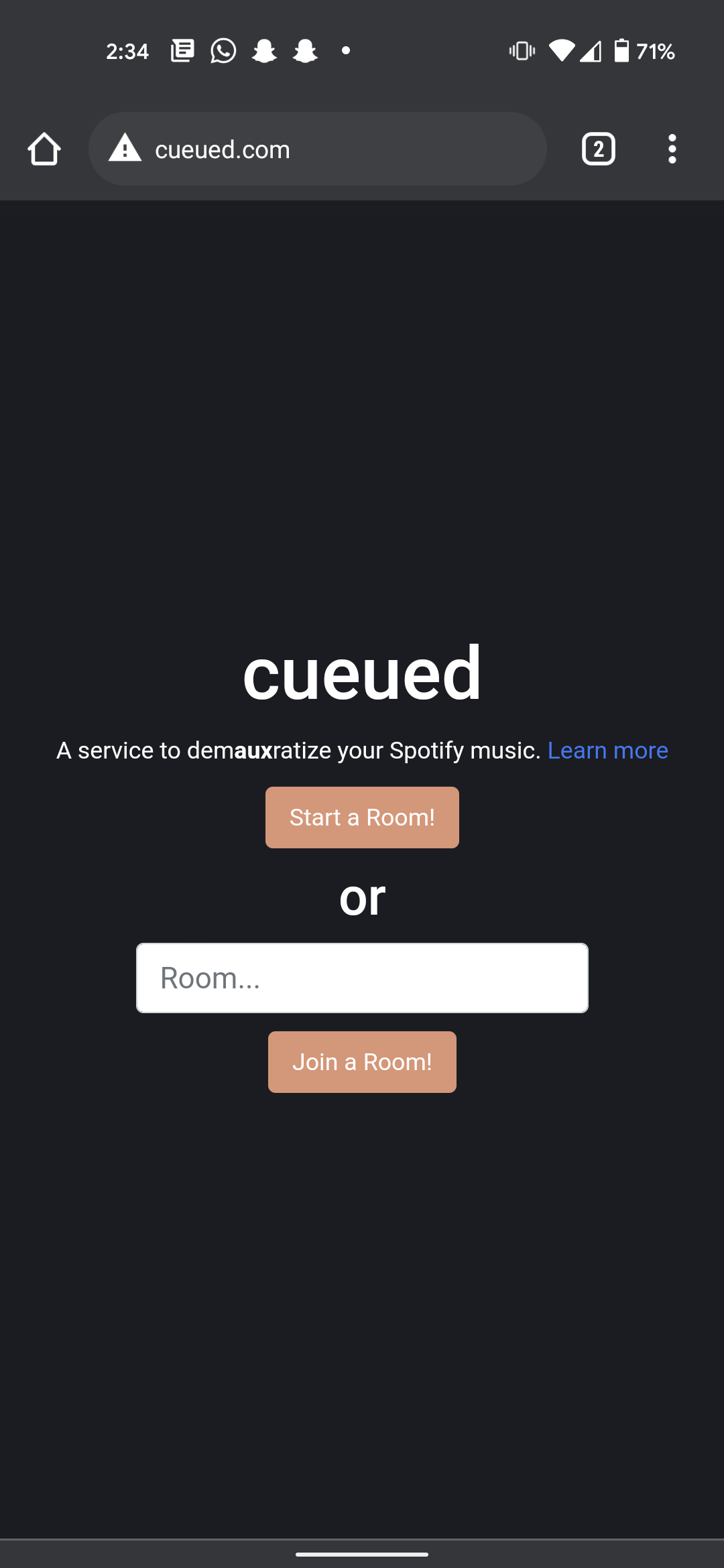Image resolution: width=724 pixels, height=1568 pixels.
Task: Open the tab switcher showing 2 tabs
Action: pos(597,149)
